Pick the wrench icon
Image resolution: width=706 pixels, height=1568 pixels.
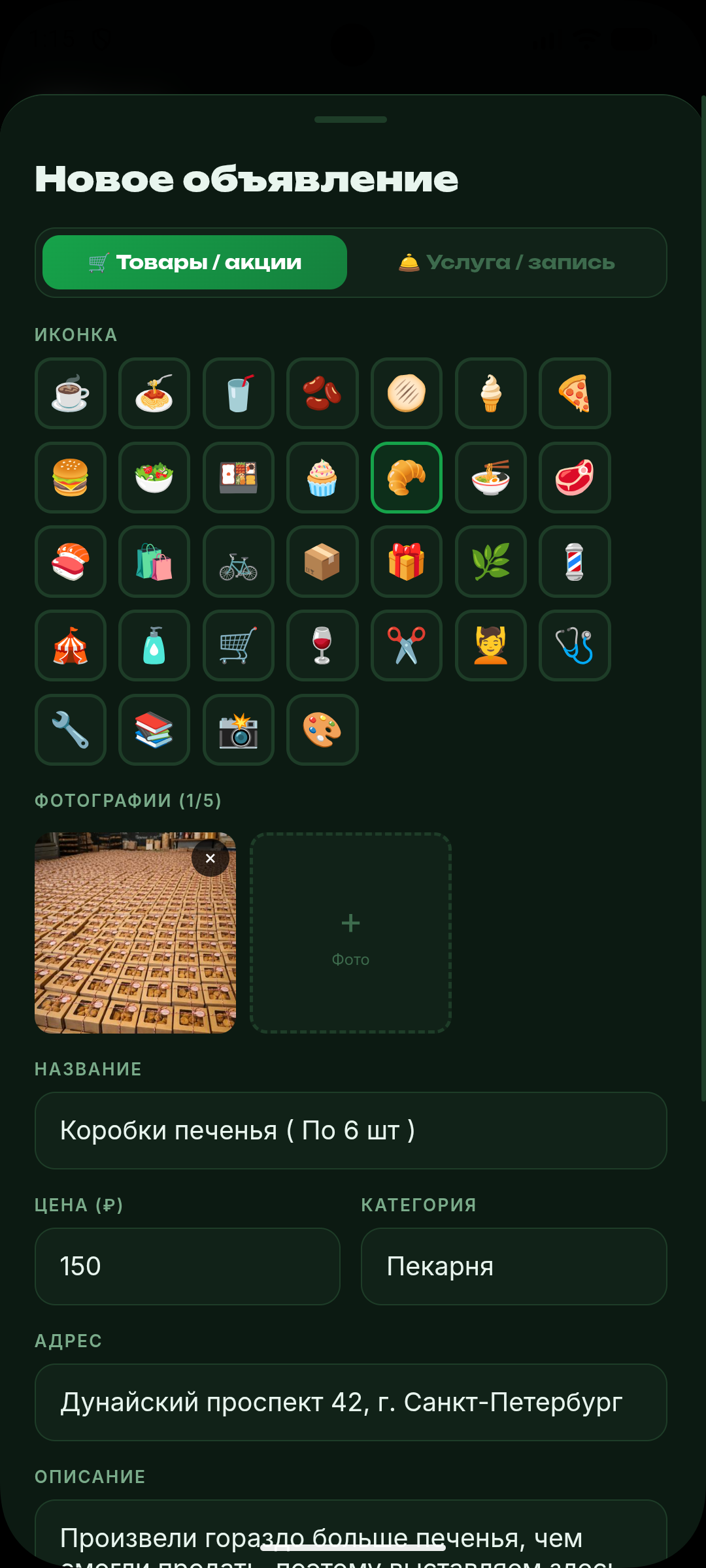click(x=70, y=730)
